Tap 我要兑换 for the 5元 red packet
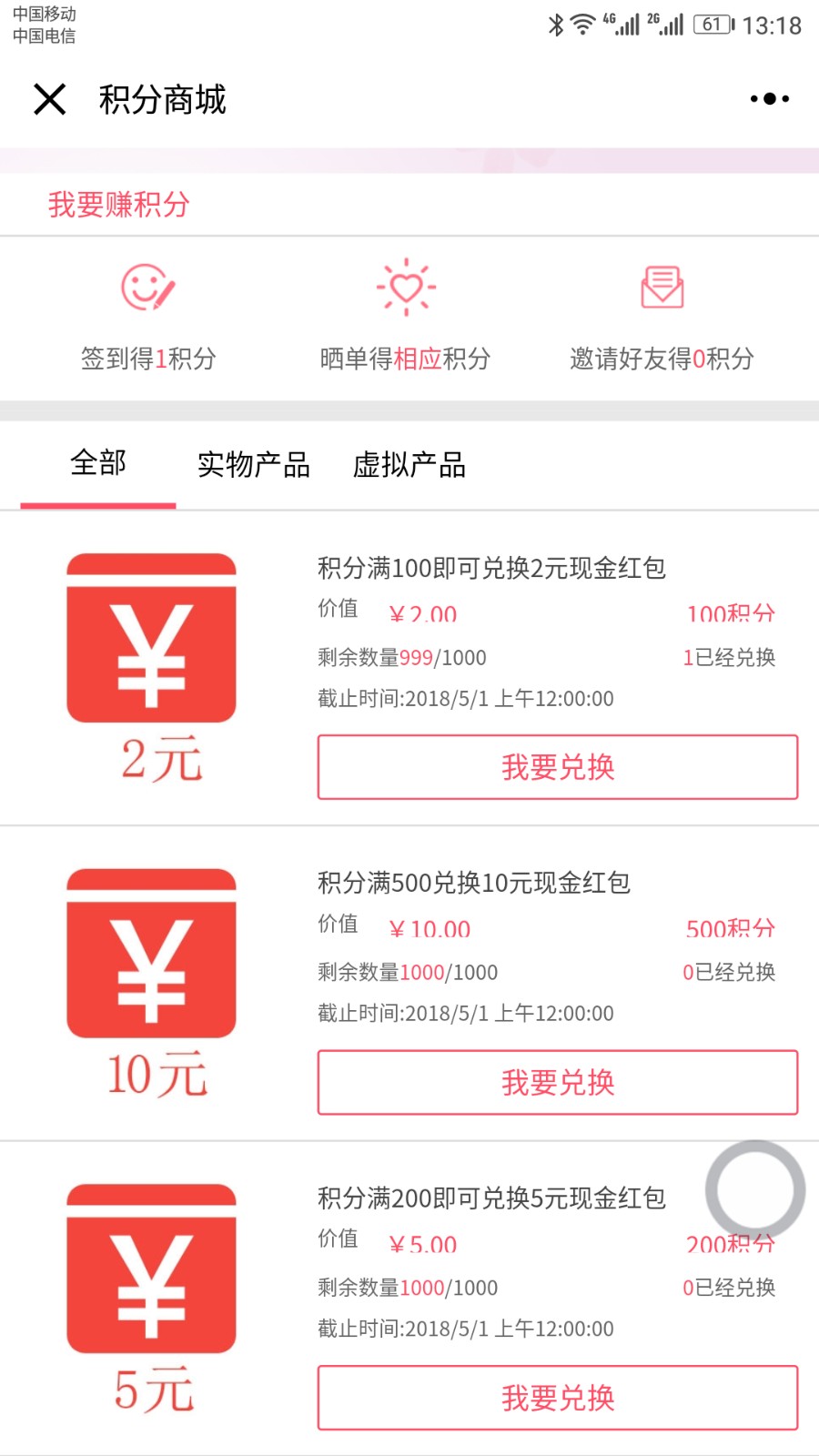This screenshot has height=1456, width=819. 558,1398
